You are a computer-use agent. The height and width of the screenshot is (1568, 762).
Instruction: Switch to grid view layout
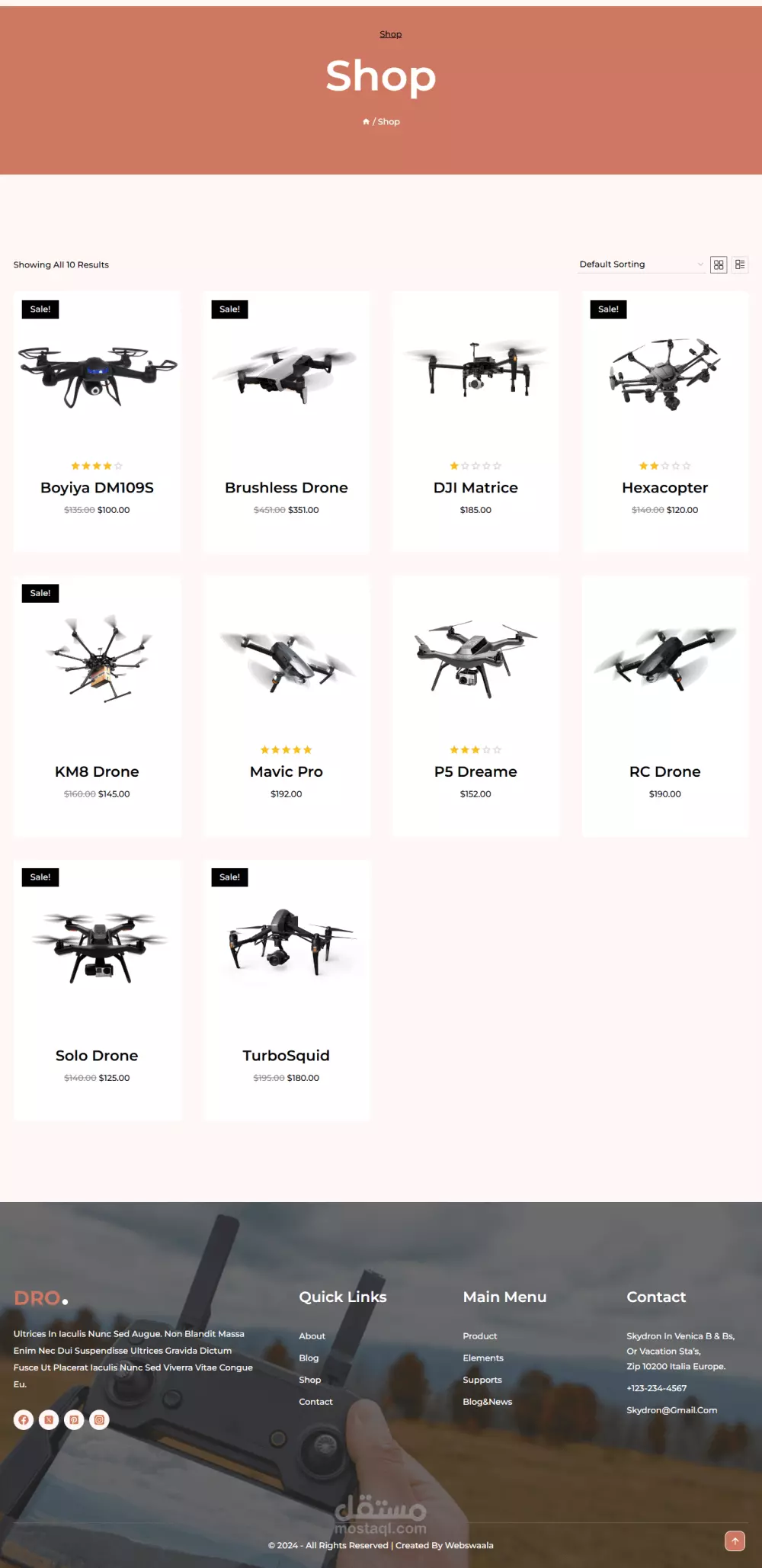719,265
